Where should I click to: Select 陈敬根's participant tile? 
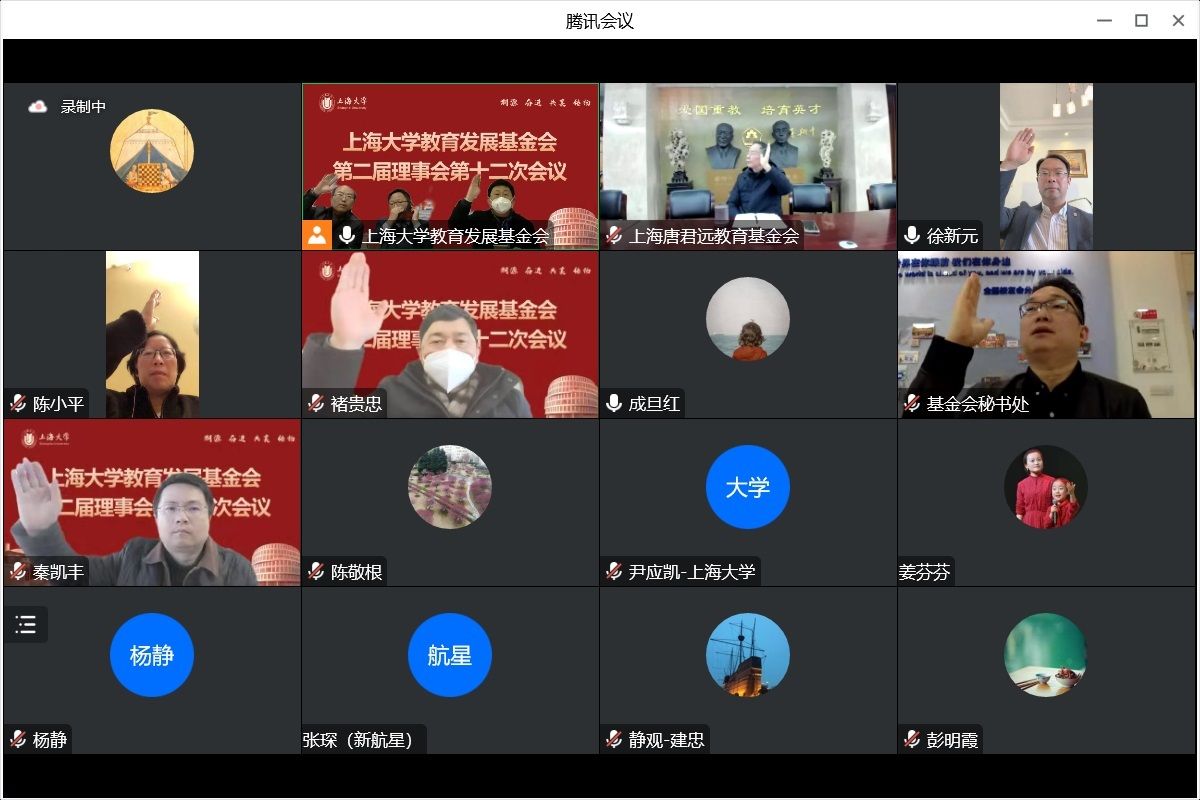tap(450, 502)
